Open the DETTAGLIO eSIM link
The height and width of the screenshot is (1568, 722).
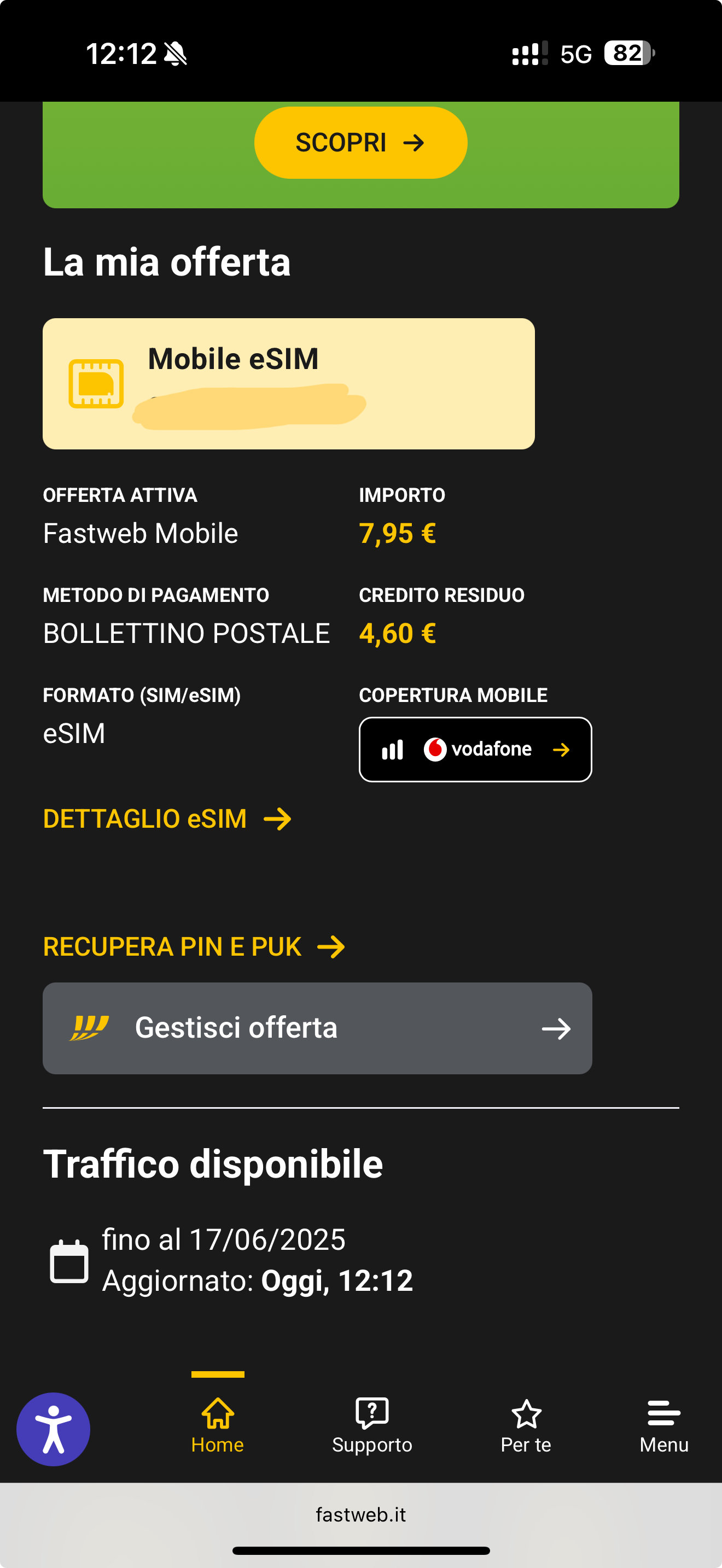[x=167, y=818]
